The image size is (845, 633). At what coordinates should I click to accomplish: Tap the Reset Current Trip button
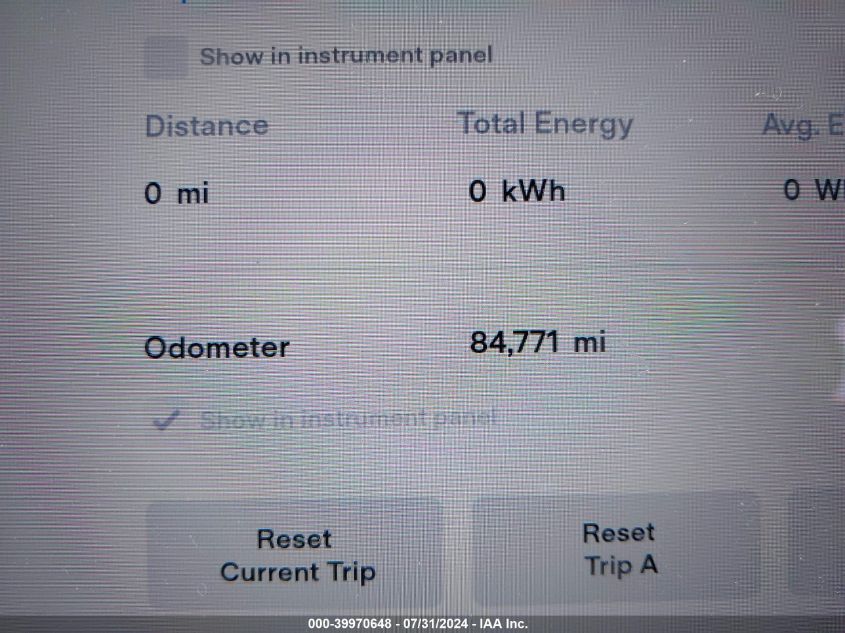296,555
